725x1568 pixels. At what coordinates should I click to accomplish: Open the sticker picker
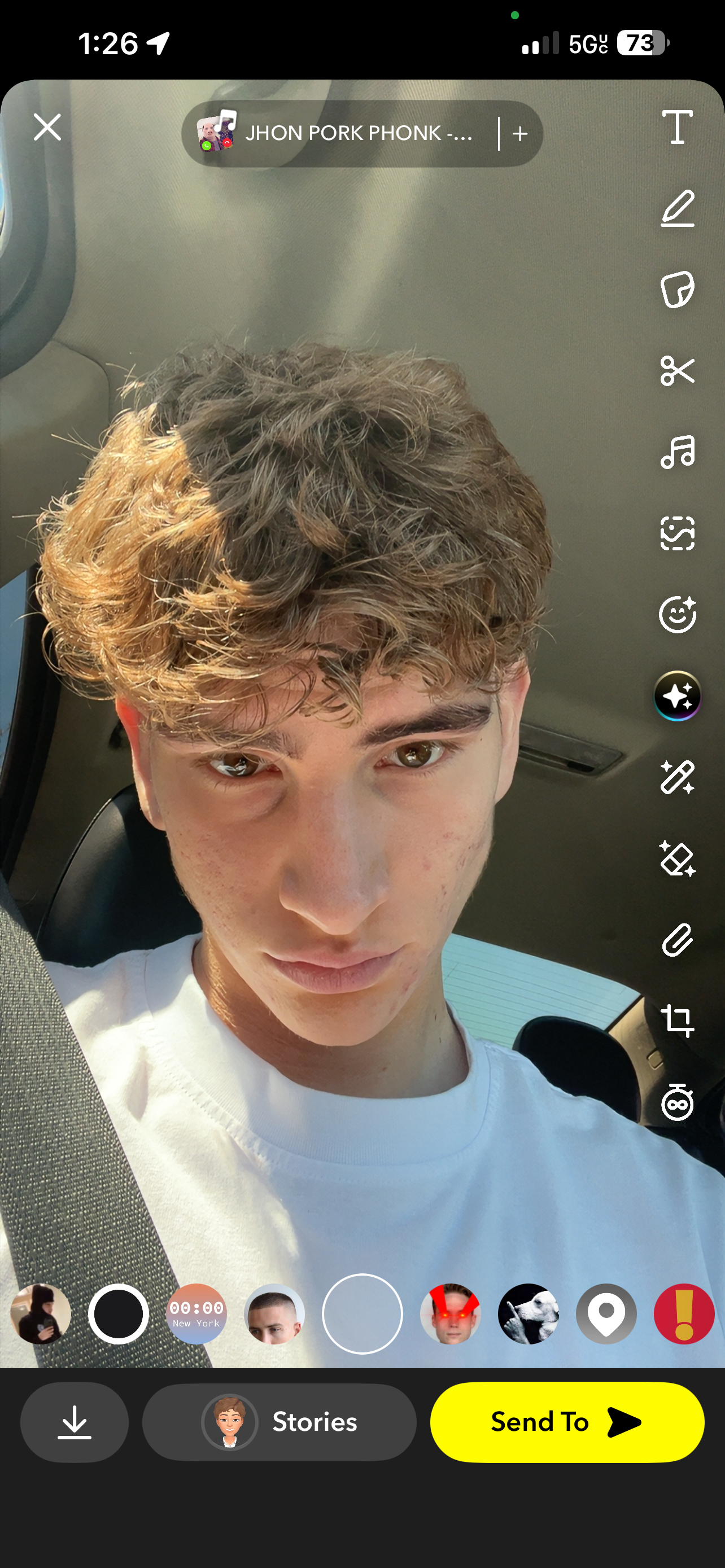[x=677, y=289]
